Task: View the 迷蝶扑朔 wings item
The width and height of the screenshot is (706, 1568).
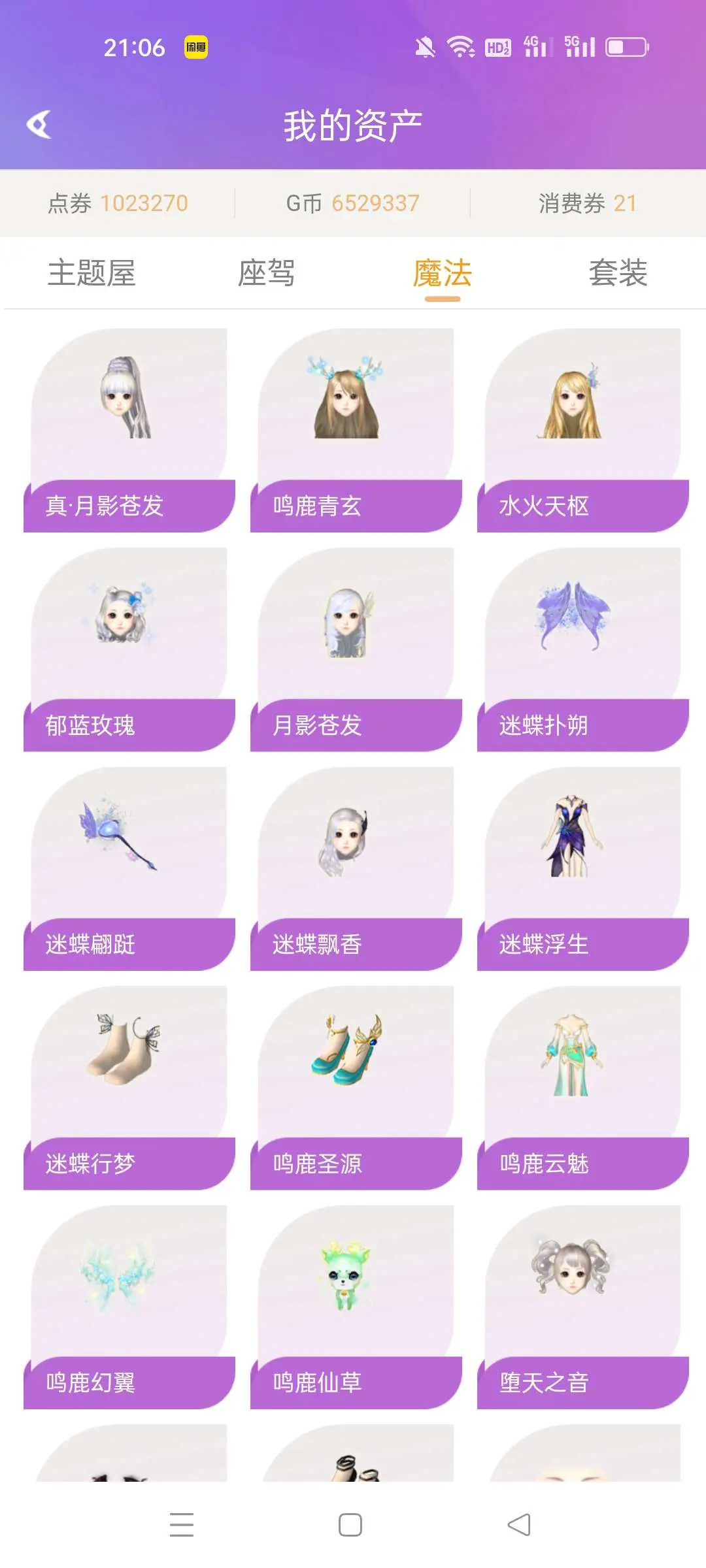Action: pyautogui.click(x=582, y=649)
